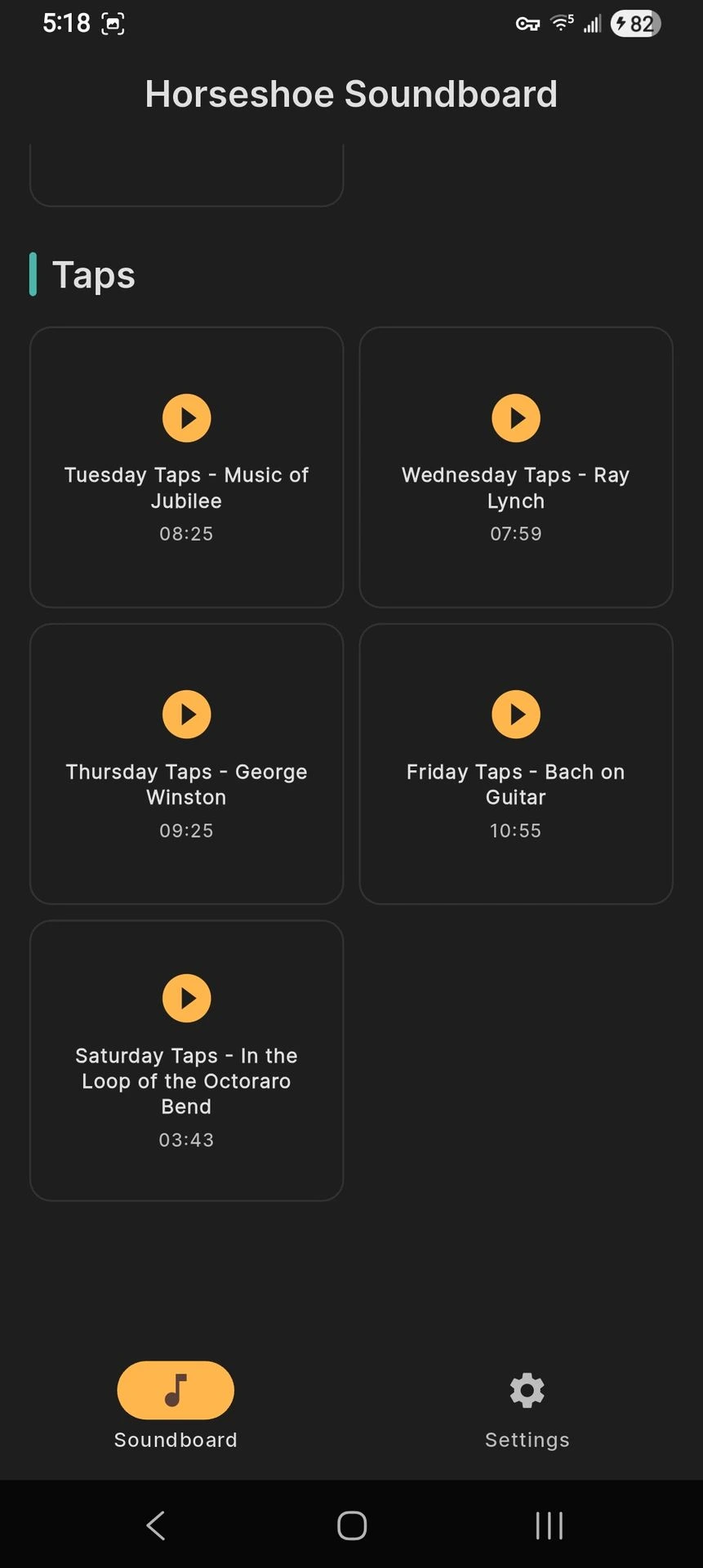Viewport: 703px width, 1568px height.
Task: Play Friday Taps - Bach on Guitar
Action: pyautogui.click(x=515, y=715)
